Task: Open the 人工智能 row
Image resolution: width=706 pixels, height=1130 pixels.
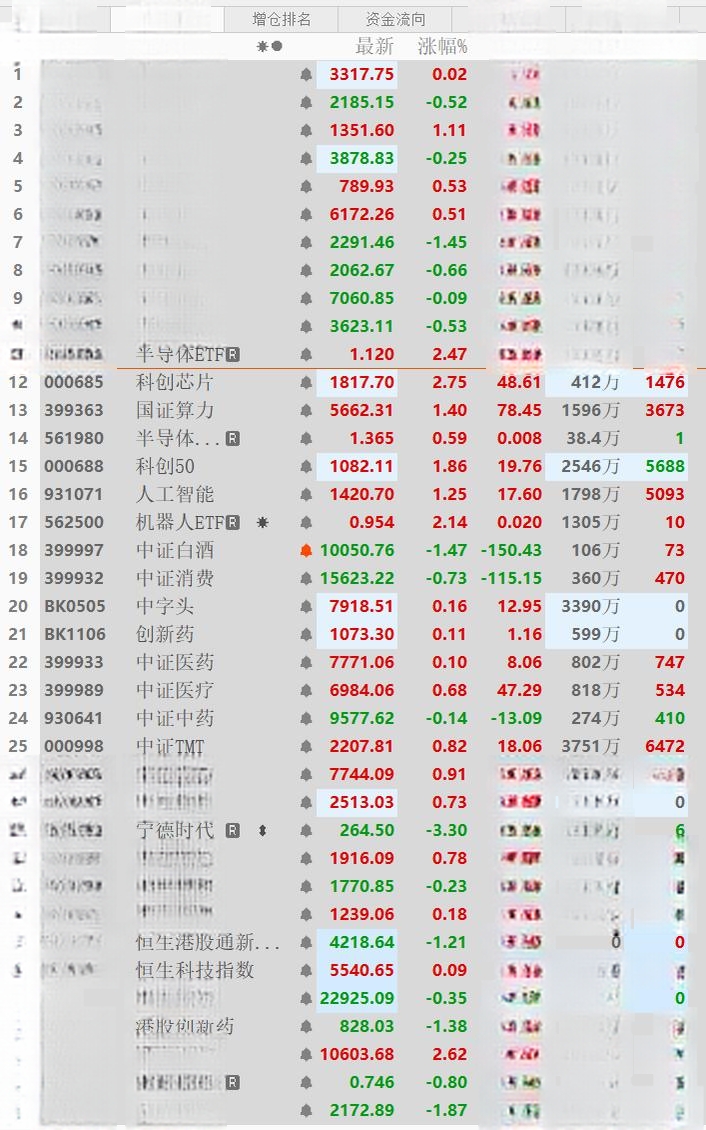Action: coord(175,494)
